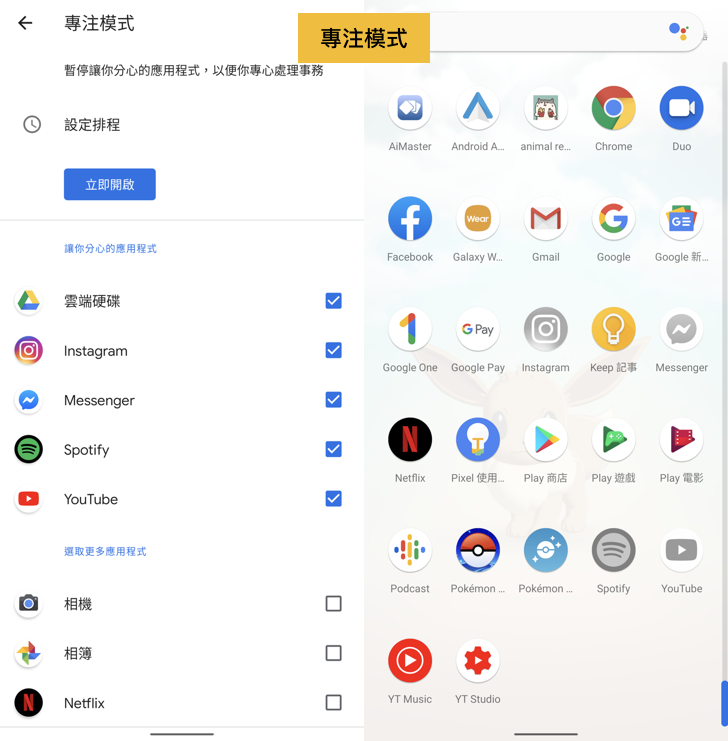Viewport: 728px width, 741px height.
Task: Launch the Play 商店 app icon
Action: click(545, 440)
